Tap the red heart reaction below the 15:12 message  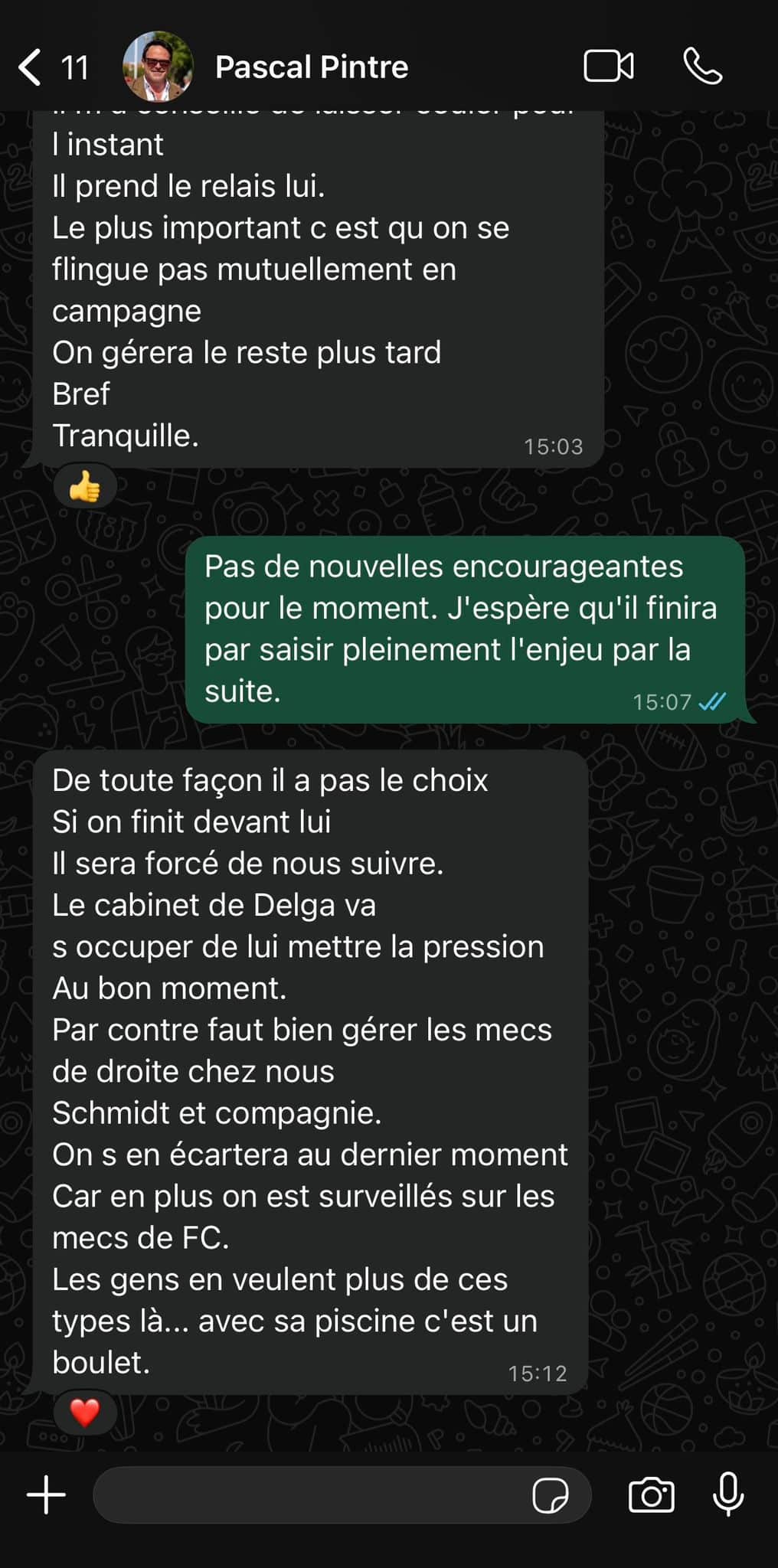83,1413
